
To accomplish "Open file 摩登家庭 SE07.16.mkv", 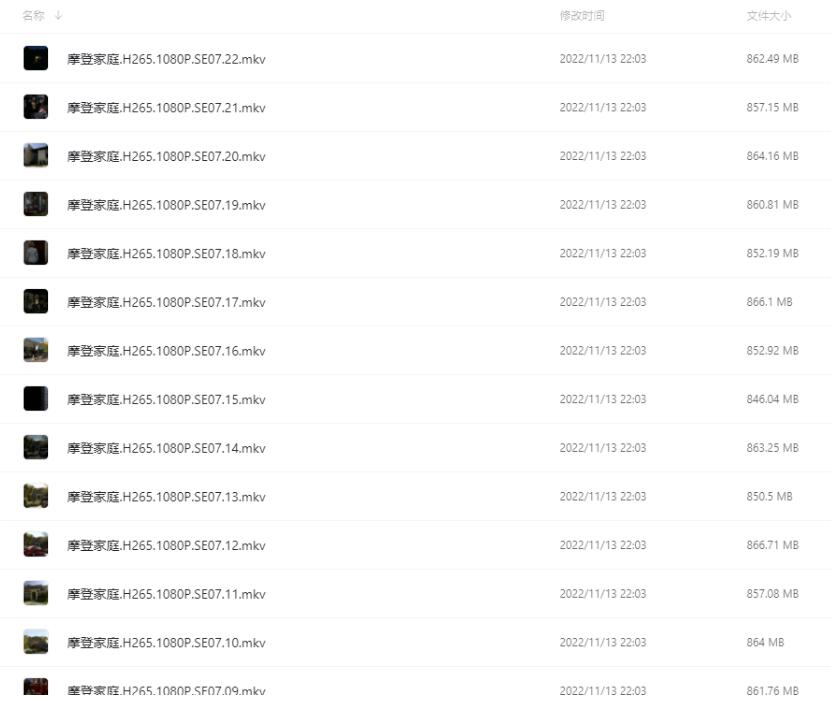I will 166,351.
